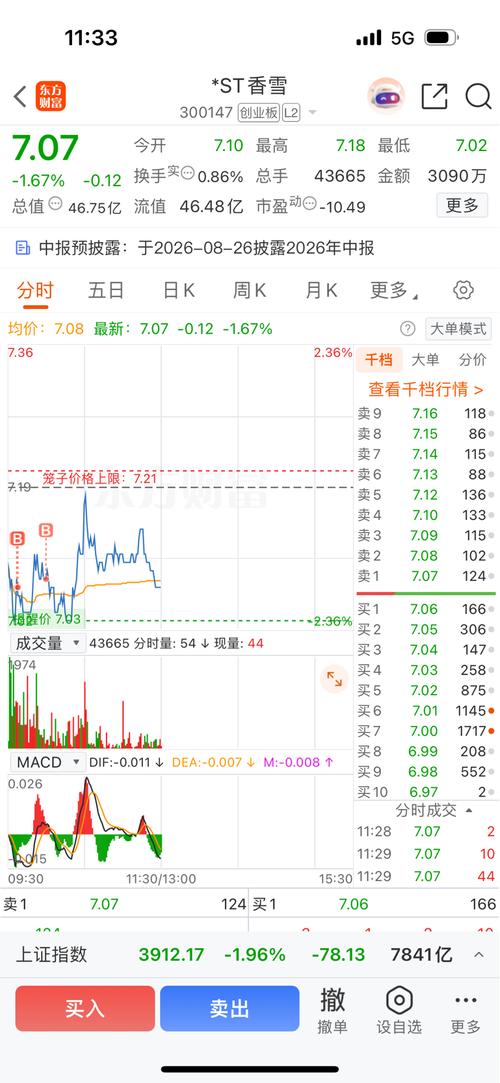This screenshot has width=500, height=1083.
Task: Open chart settings gear icon
Action: (463, 290)
